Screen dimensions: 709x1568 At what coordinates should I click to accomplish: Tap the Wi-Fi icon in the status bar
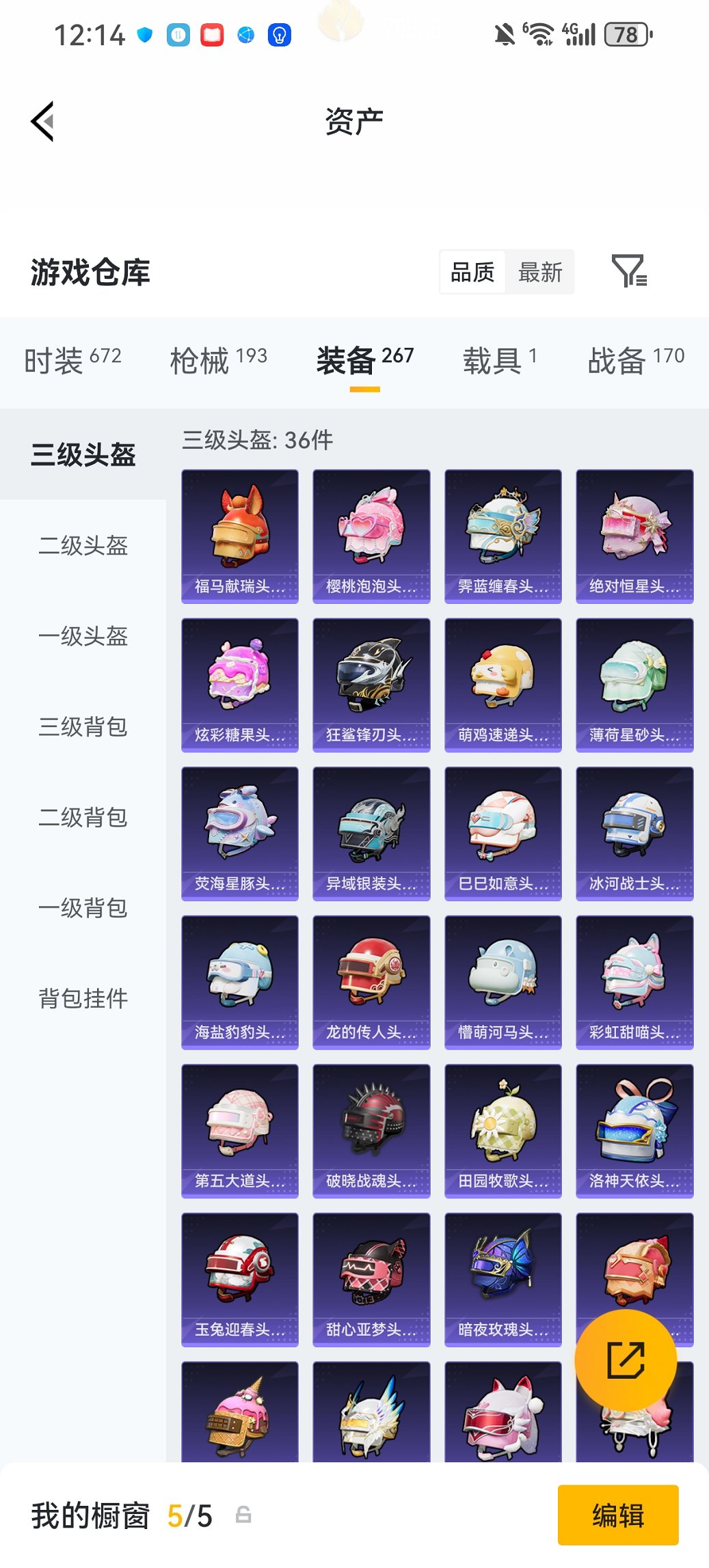pos(539,33)
